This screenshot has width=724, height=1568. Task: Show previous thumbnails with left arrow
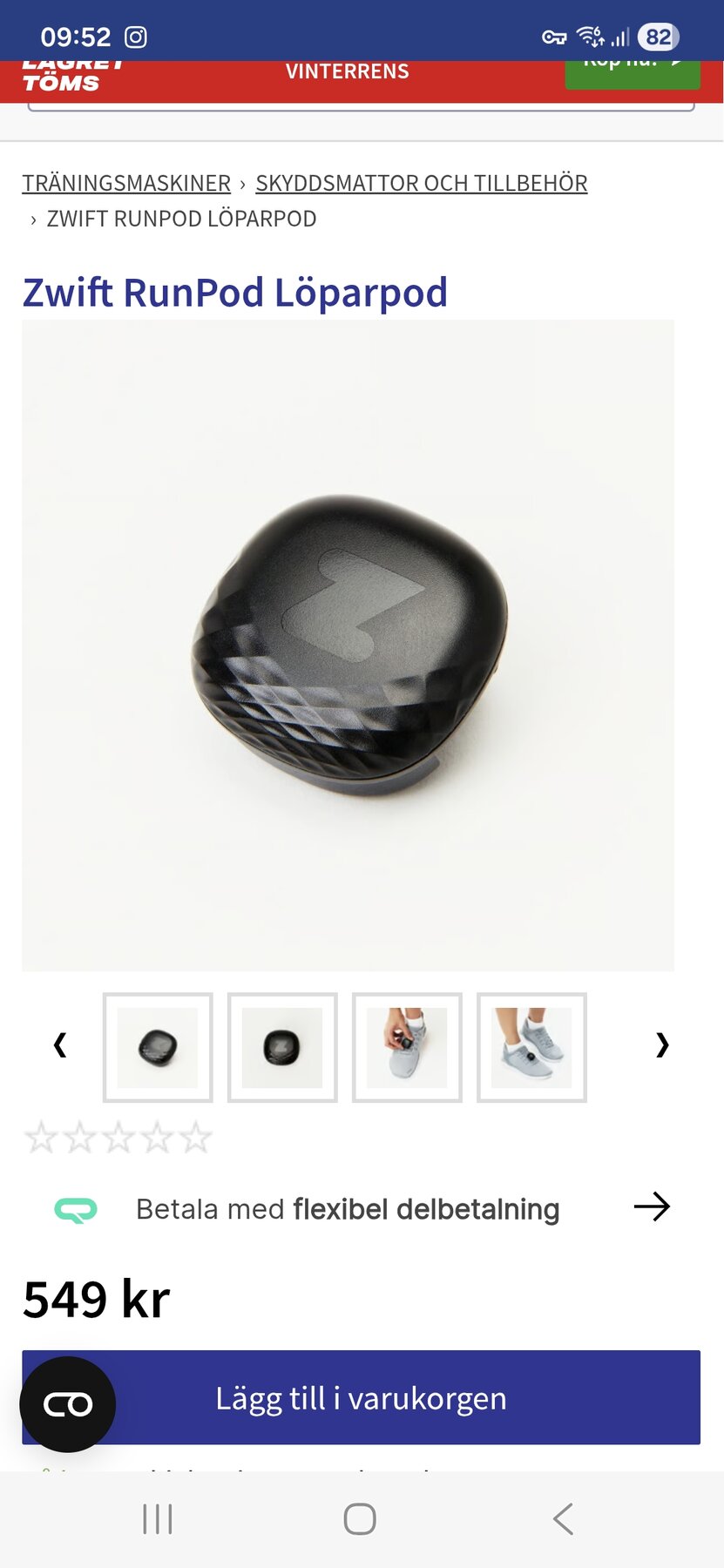point(60,1044)
